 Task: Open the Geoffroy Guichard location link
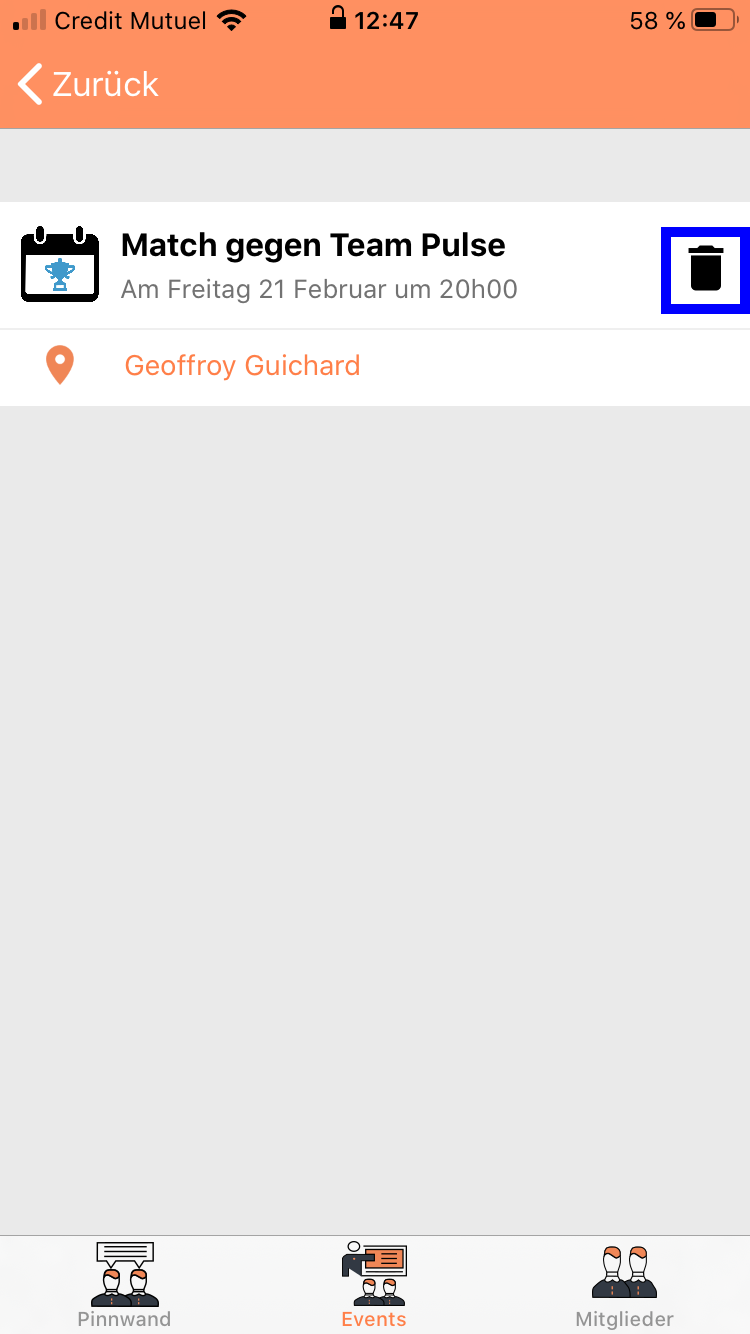(x=242, y=366)
